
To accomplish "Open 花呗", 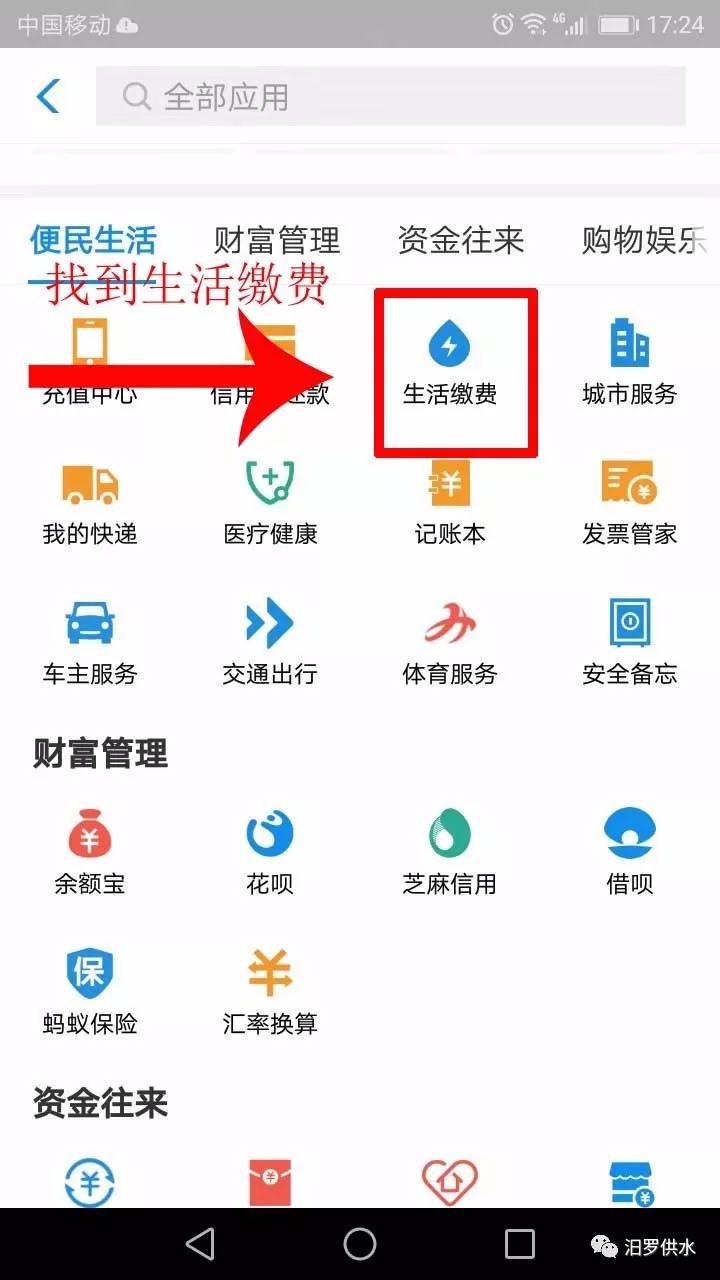I will coord(270,853).
